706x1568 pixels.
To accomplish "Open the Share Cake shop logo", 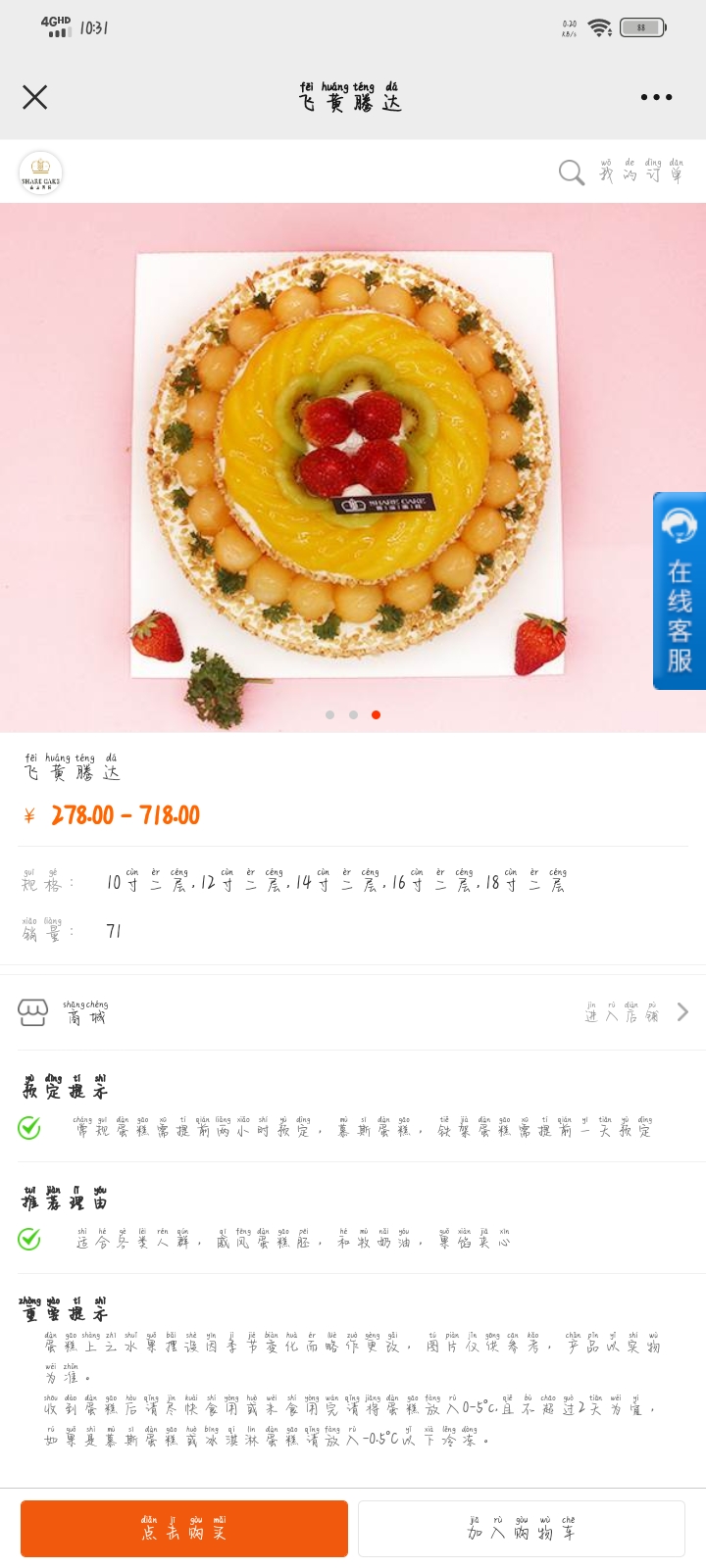I will point(41,172).
